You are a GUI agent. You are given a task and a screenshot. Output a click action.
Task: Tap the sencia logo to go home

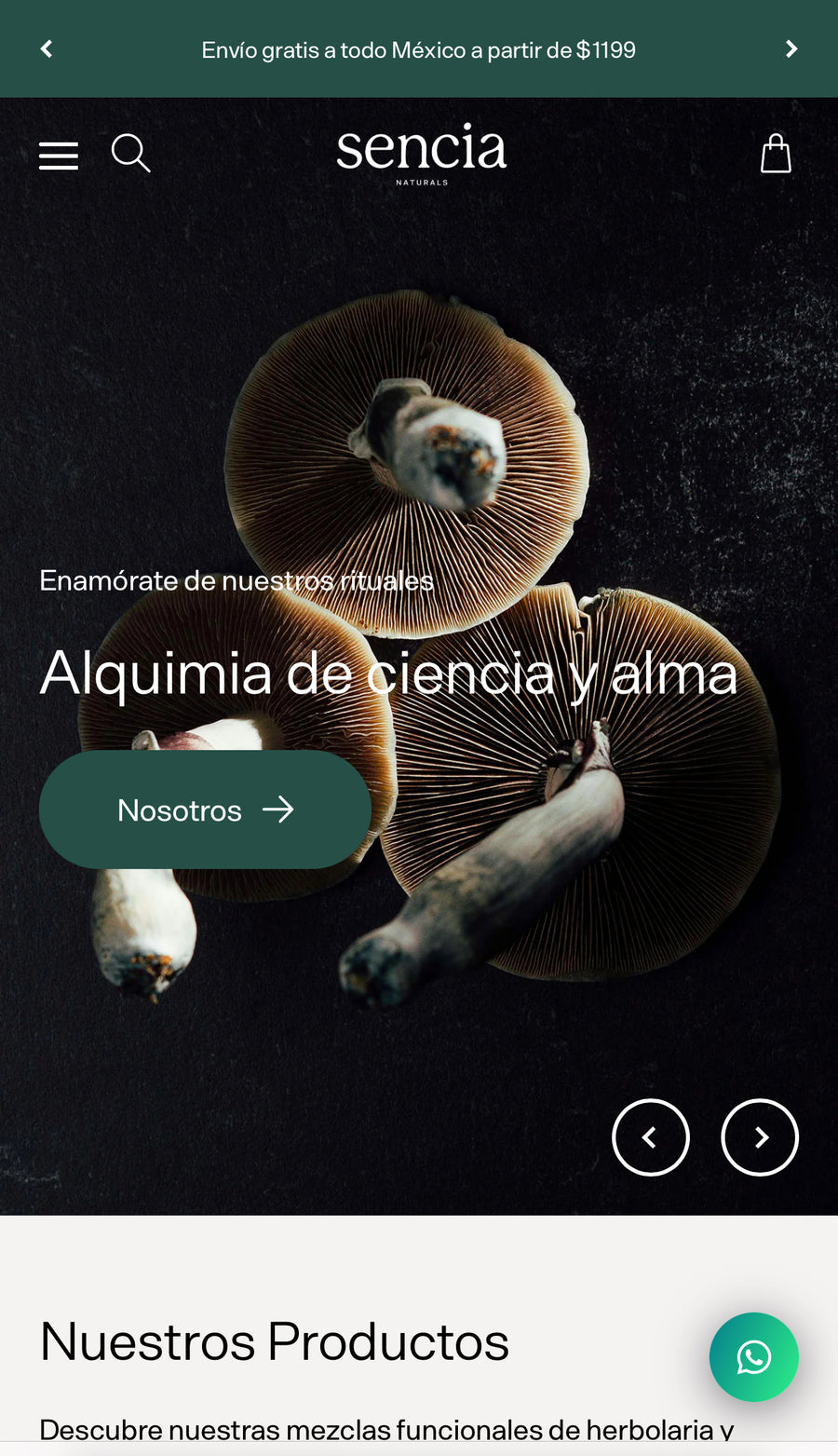coord(421,153)
